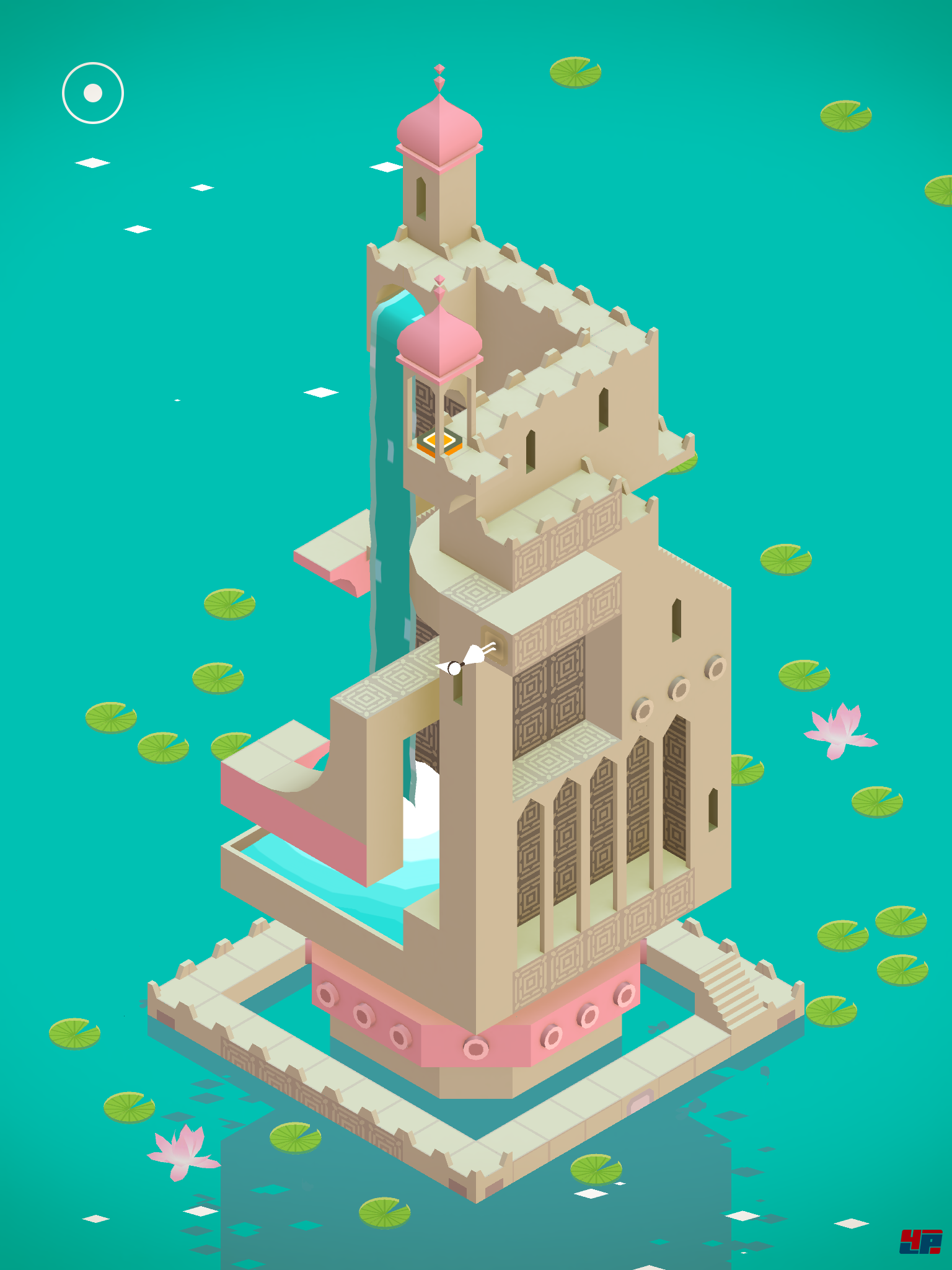Open the circular pause menu button
This screenshot has width=952, height=1270.
(x=93, y=93)
